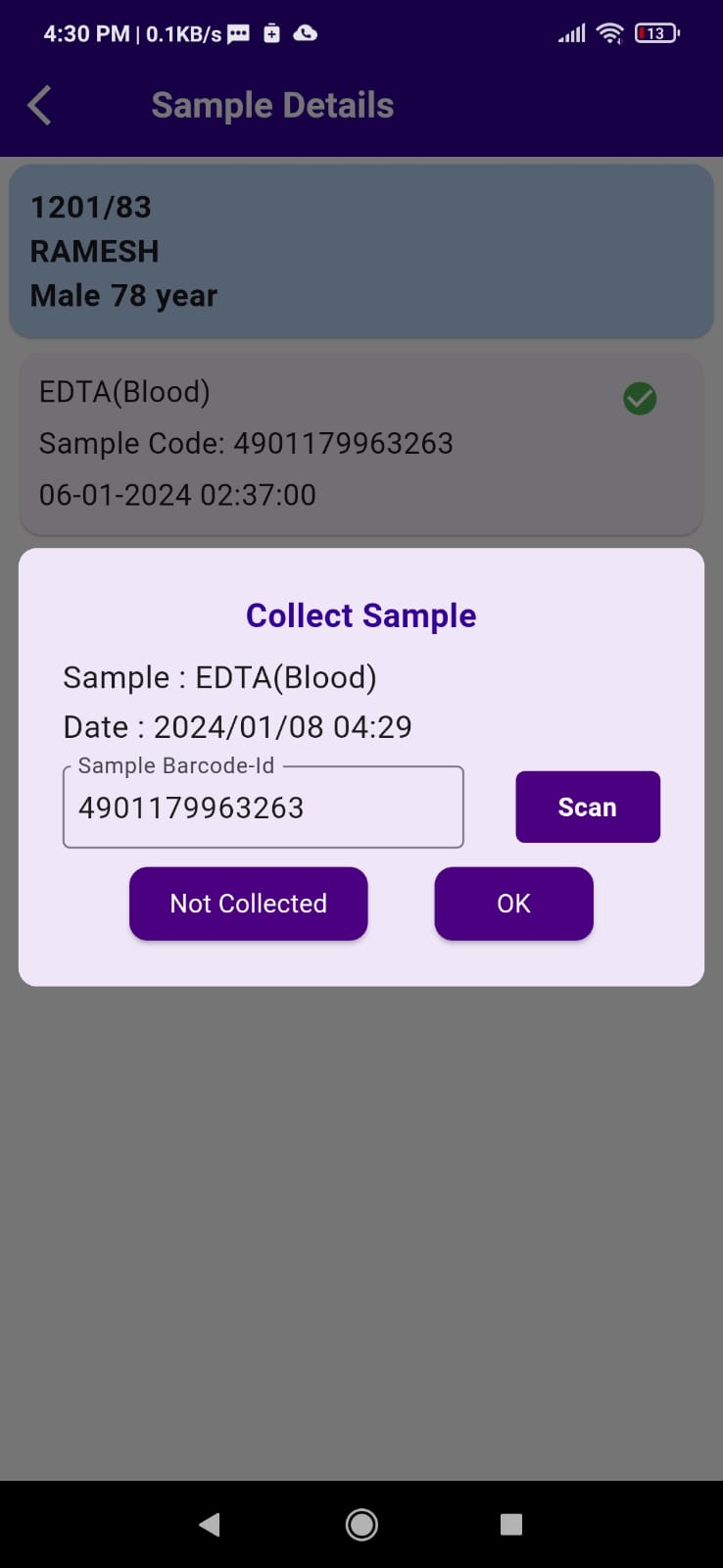Tap the system home button
The image size is (723, 1568).
[361, 1524]
